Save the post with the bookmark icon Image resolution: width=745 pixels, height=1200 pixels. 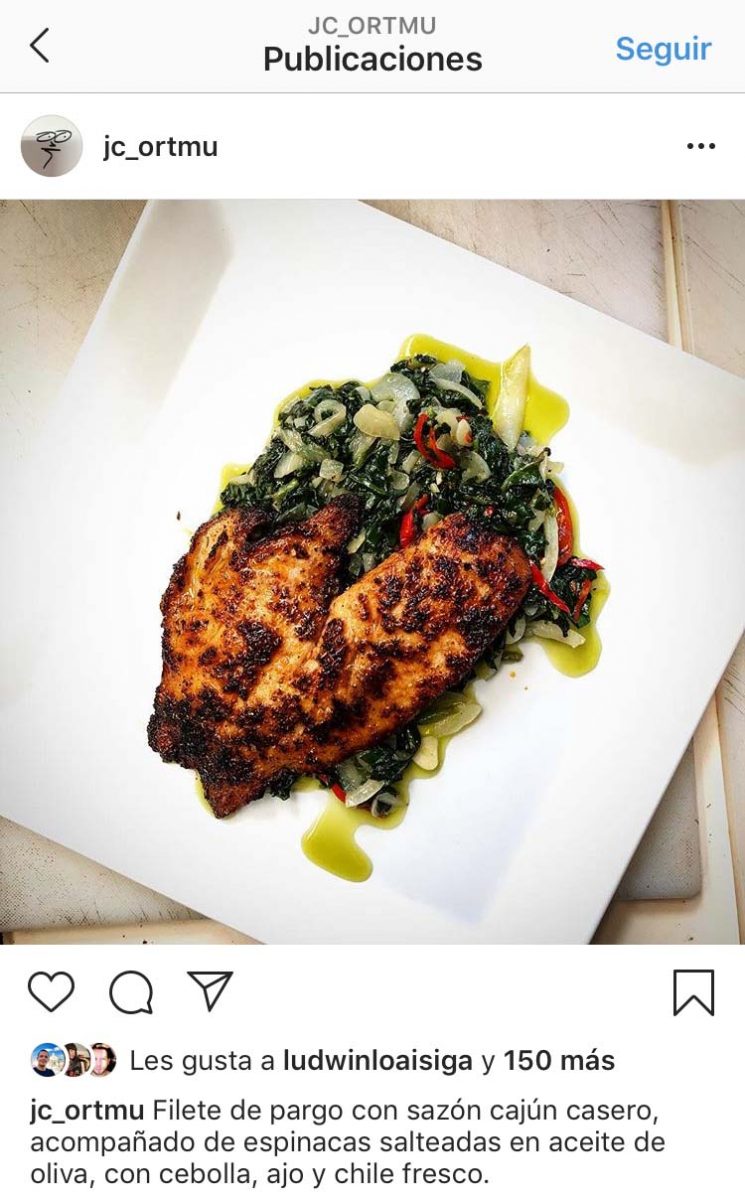[x=693, y=992]
